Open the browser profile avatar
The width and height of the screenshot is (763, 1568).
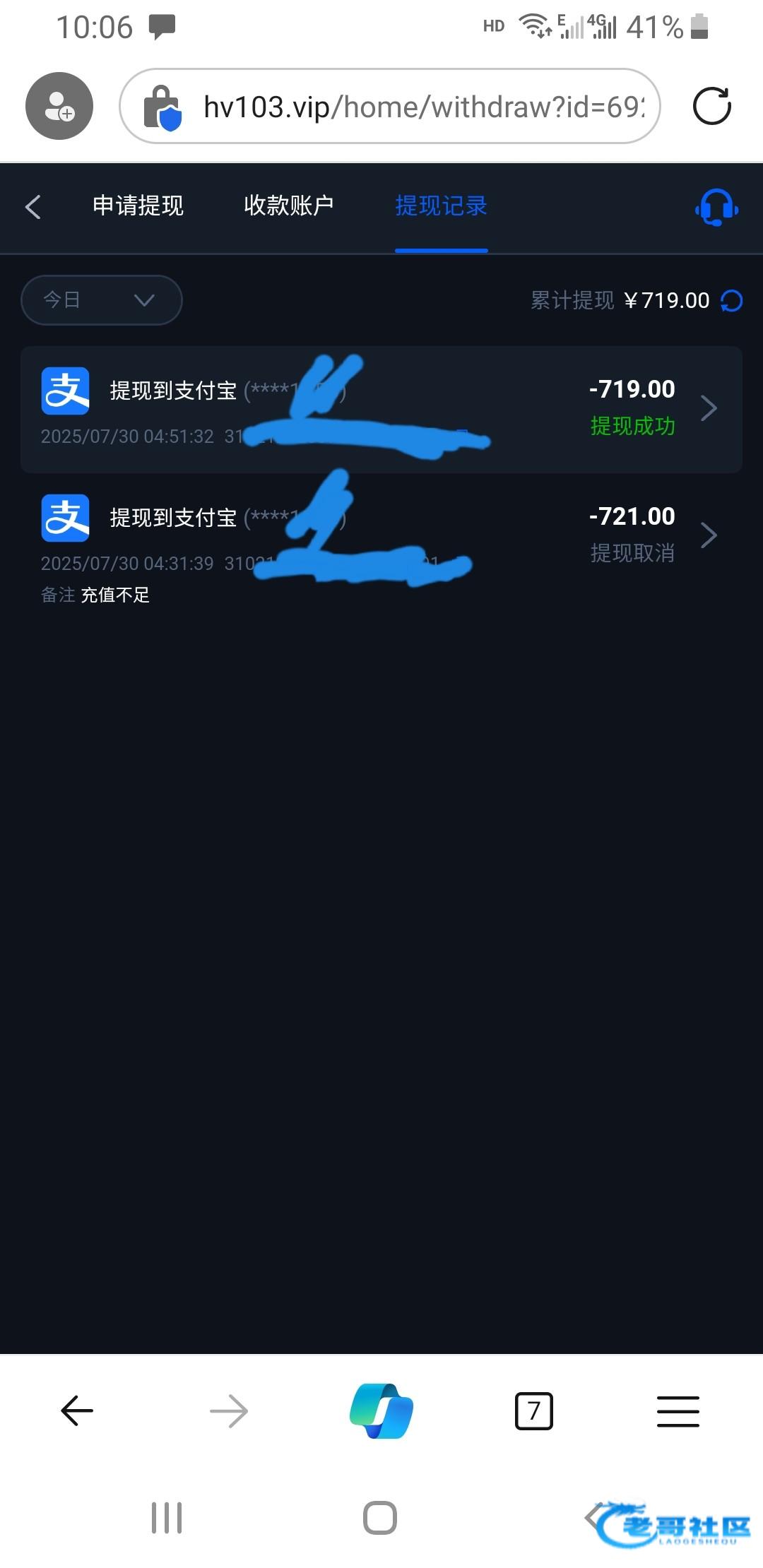pyautogui.click(x=59, y=106)
